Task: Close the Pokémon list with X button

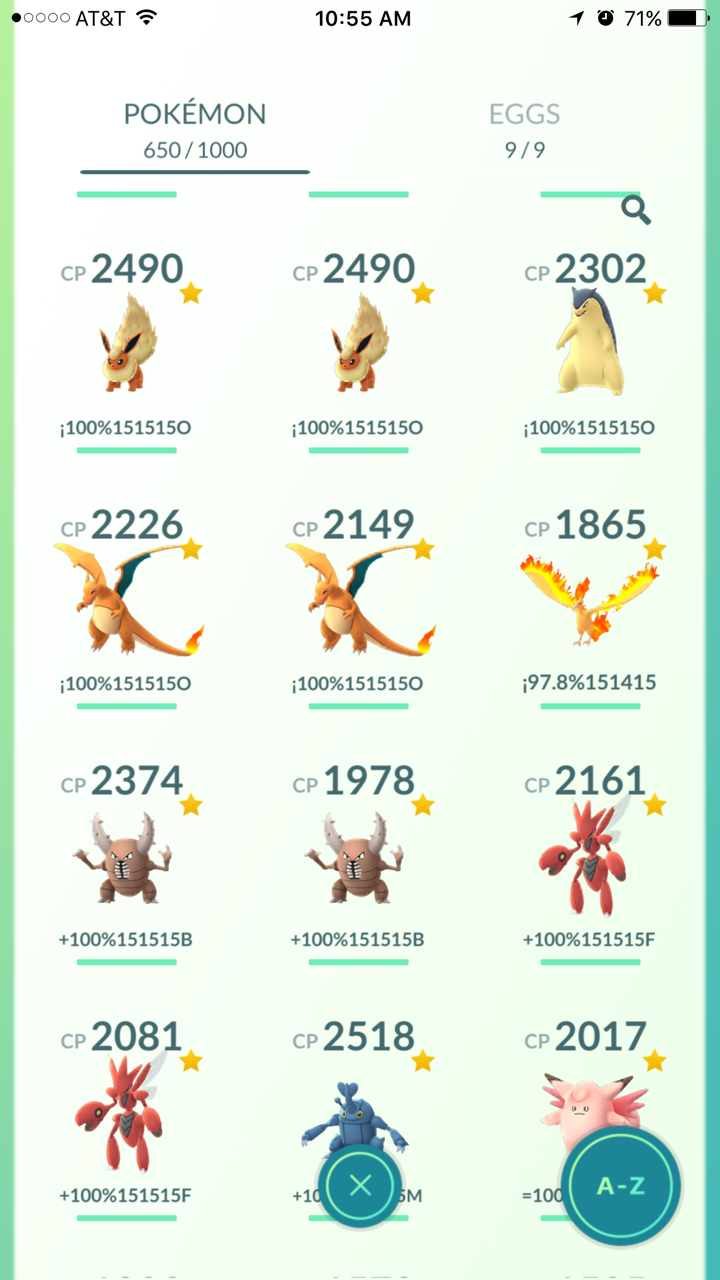Action: click(x=361, y=1186)
